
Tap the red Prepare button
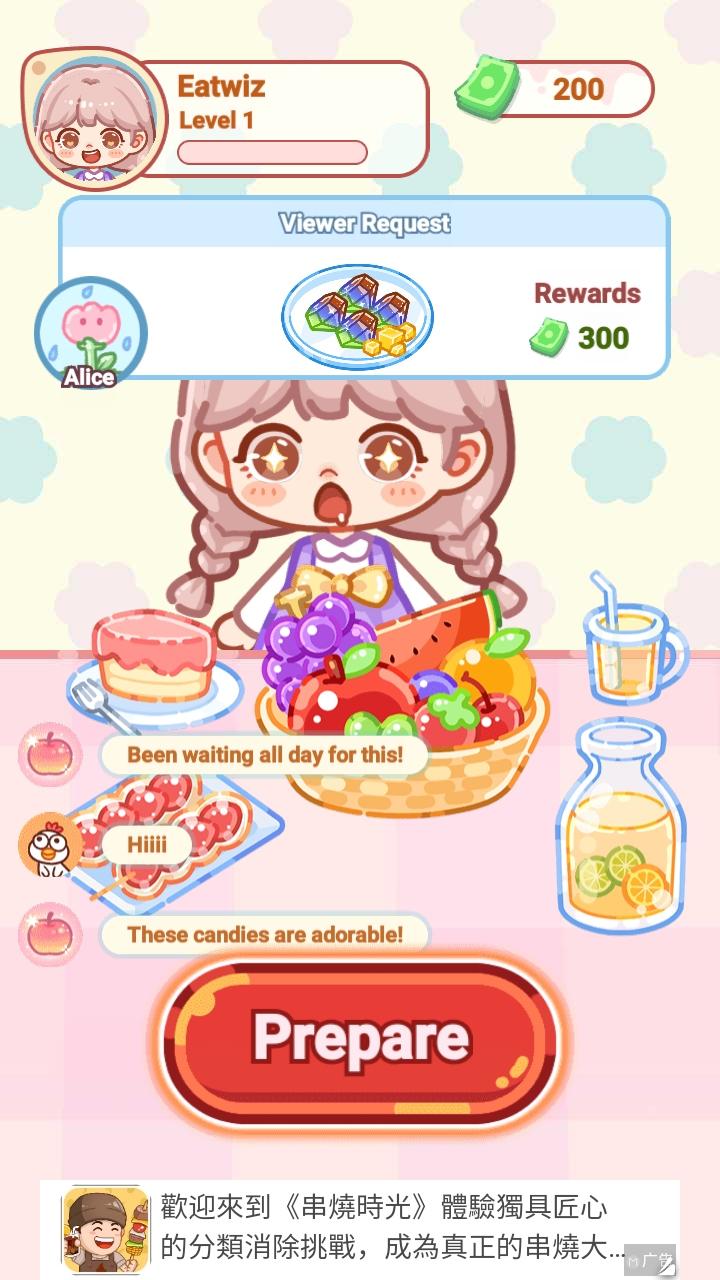[360, 1039]
